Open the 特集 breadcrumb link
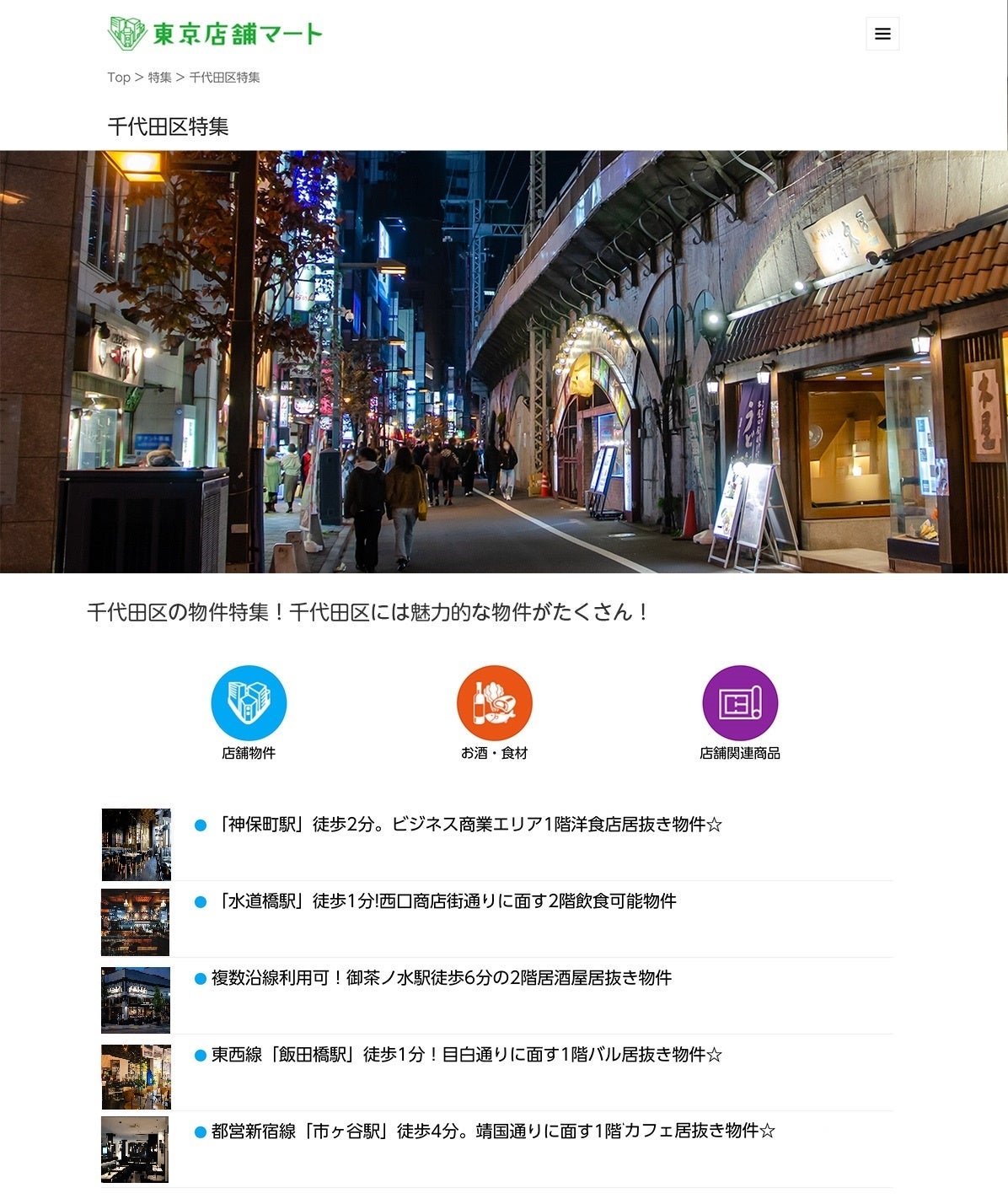This screenshot has height=1204, width=1008. (159, 78)
